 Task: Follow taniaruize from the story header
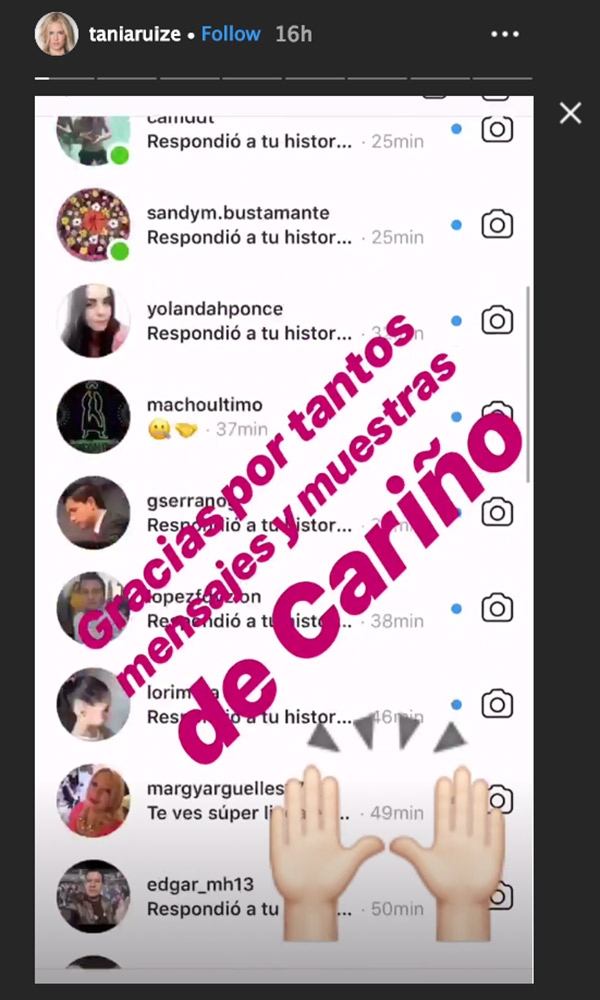click(231, 34)
